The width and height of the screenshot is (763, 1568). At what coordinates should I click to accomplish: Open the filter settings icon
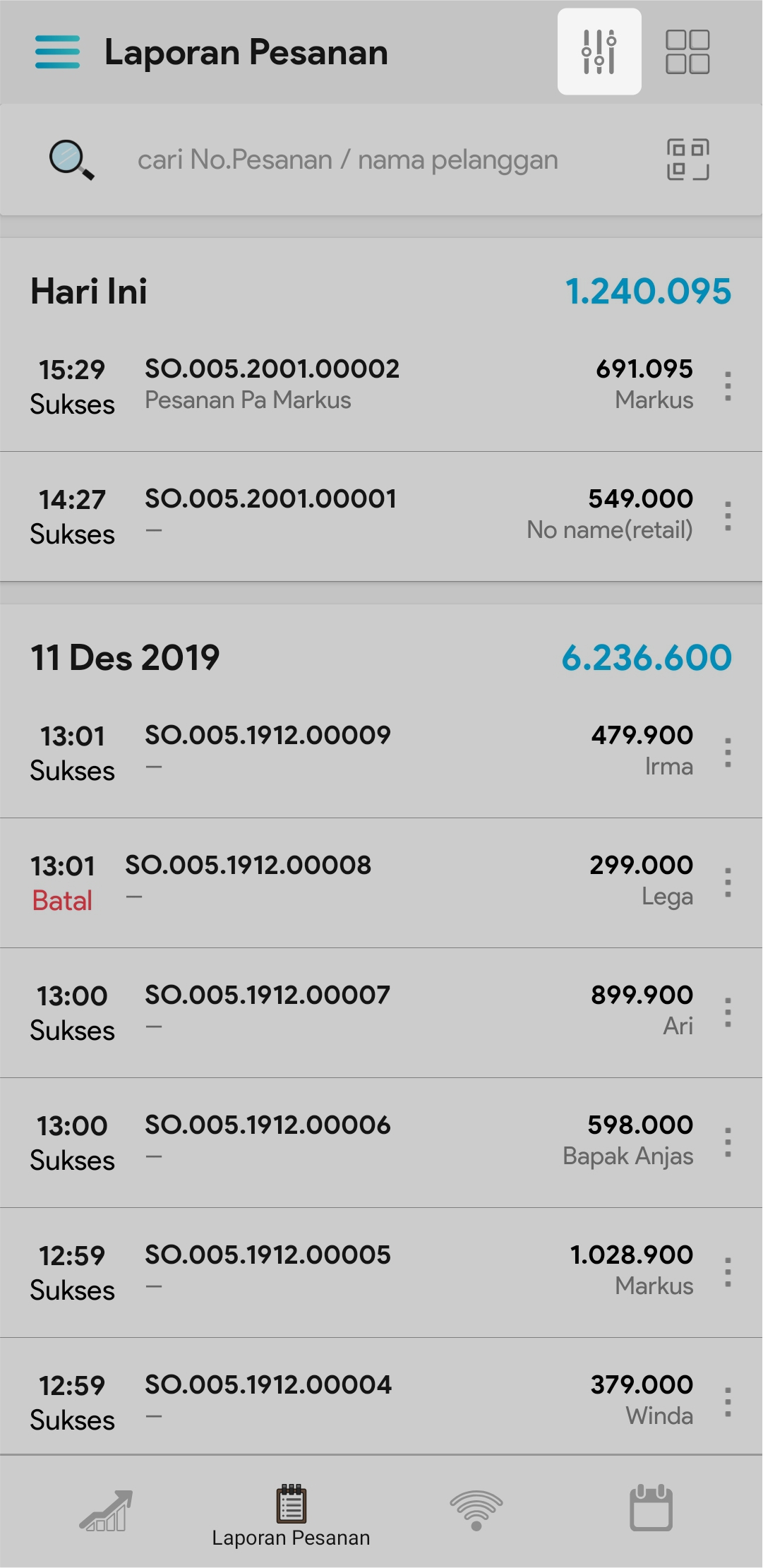click(599, 52)
